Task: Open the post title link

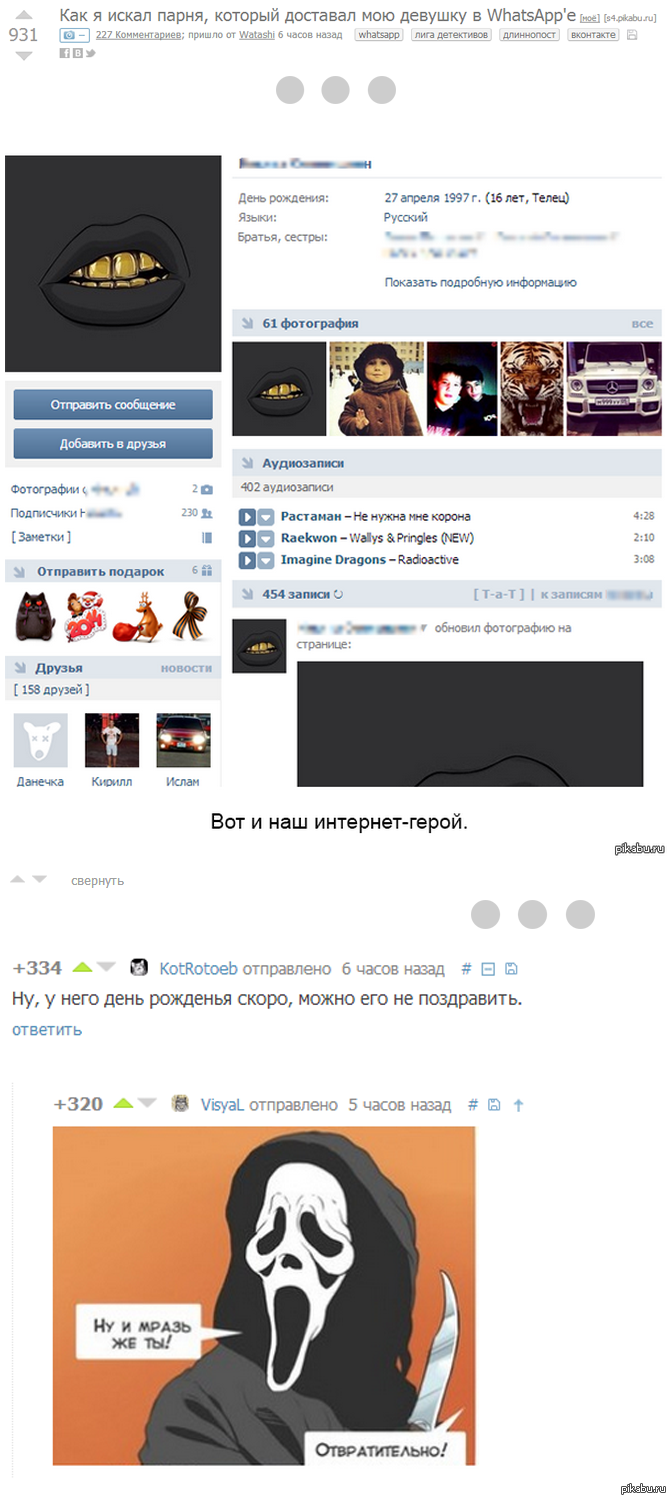Action: pyautogui.click(x=317, y=15)
